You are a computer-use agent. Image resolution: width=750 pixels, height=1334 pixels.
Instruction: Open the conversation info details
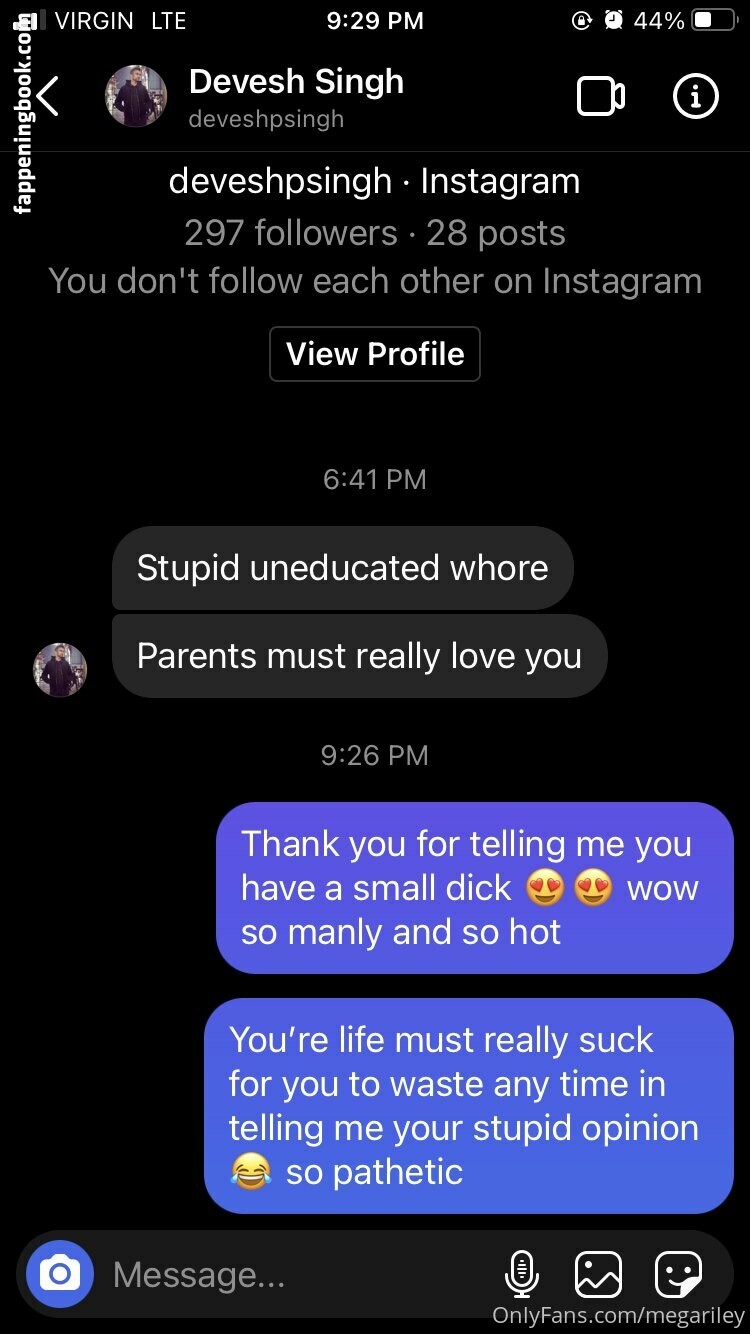point(695,97)
